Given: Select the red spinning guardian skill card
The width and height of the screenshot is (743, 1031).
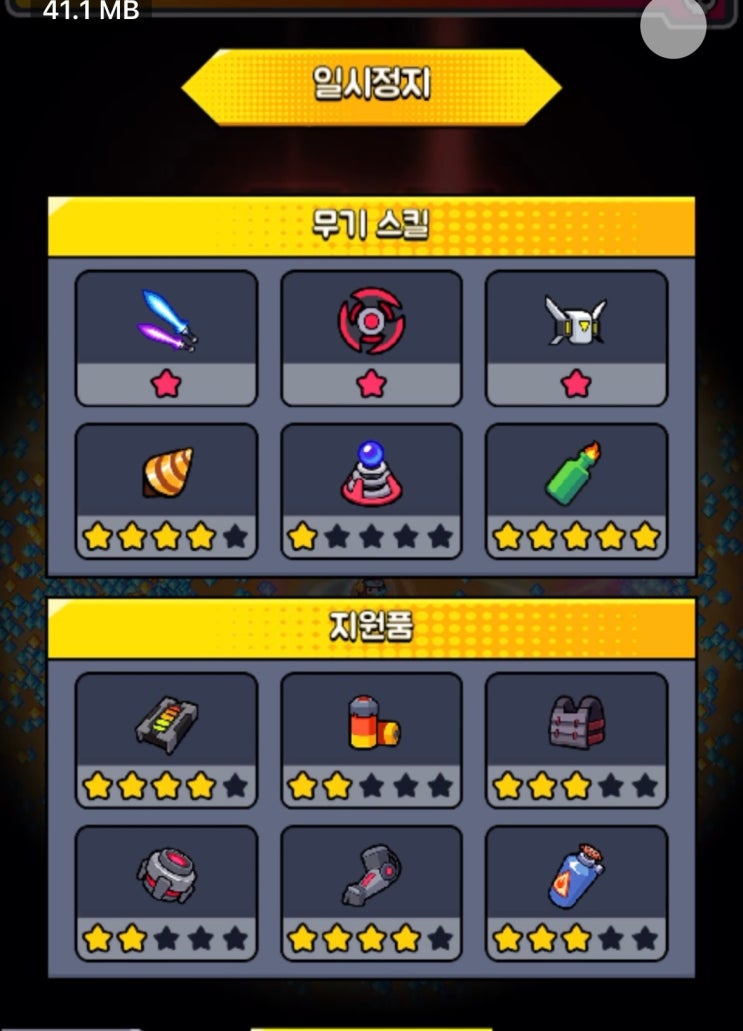Looking at the screenshot, I should (371, 337).
